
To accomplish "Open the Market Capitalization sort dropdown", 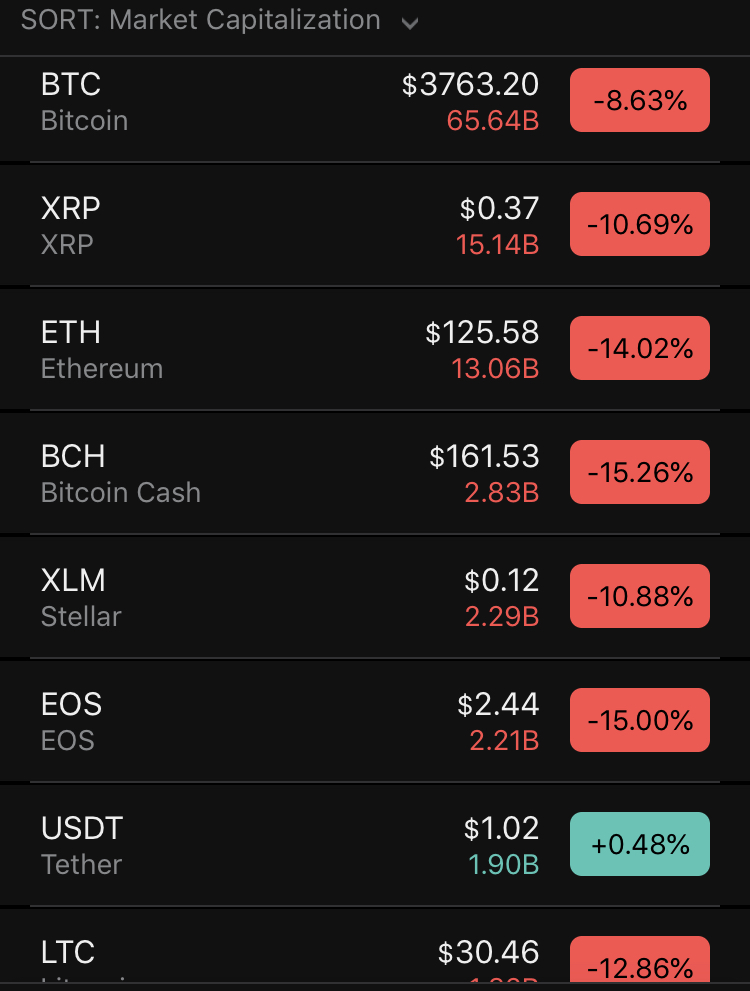I will click(x=220, y=21).
